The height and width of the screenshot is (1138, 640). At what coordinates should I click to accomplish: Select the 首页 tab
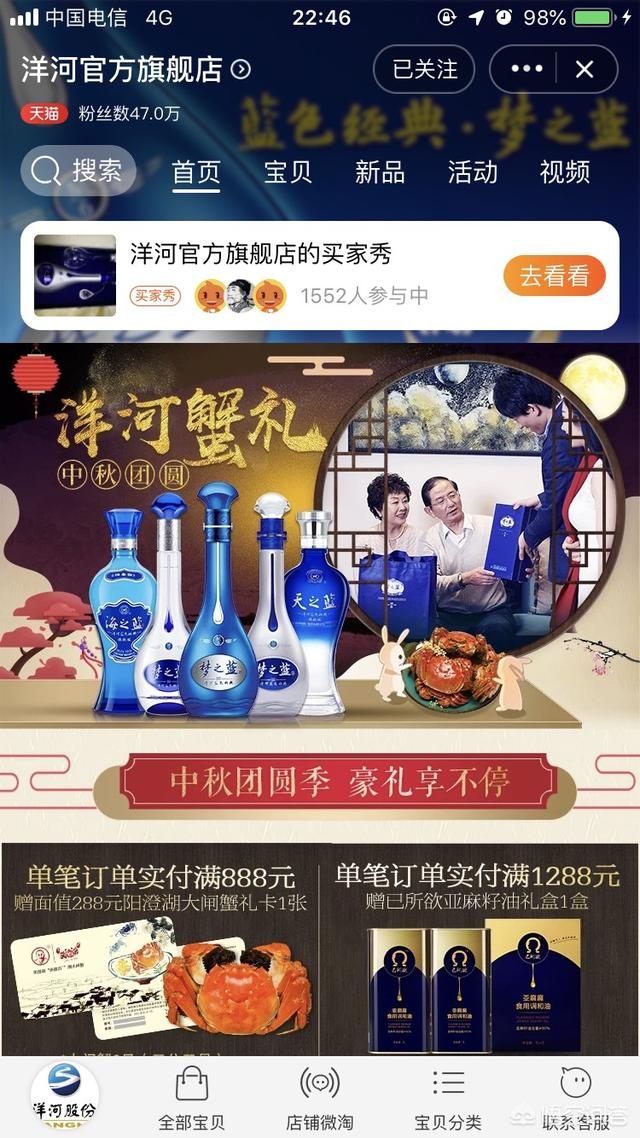(x=196, y=172)
